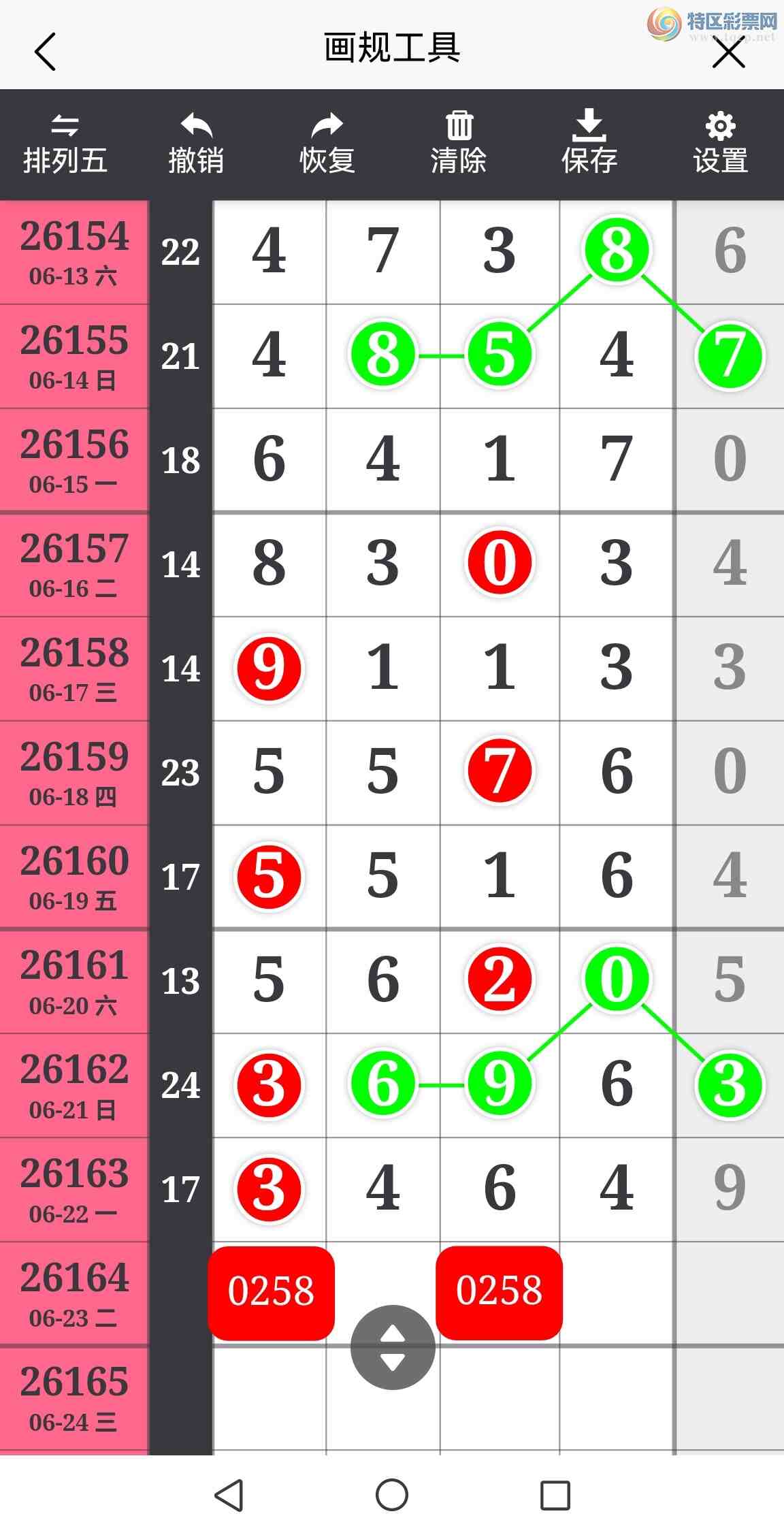The height and width of the screenshot is (1535, 784).
Task: Select the 0258 tag in third column
Action: (499, 1292)
